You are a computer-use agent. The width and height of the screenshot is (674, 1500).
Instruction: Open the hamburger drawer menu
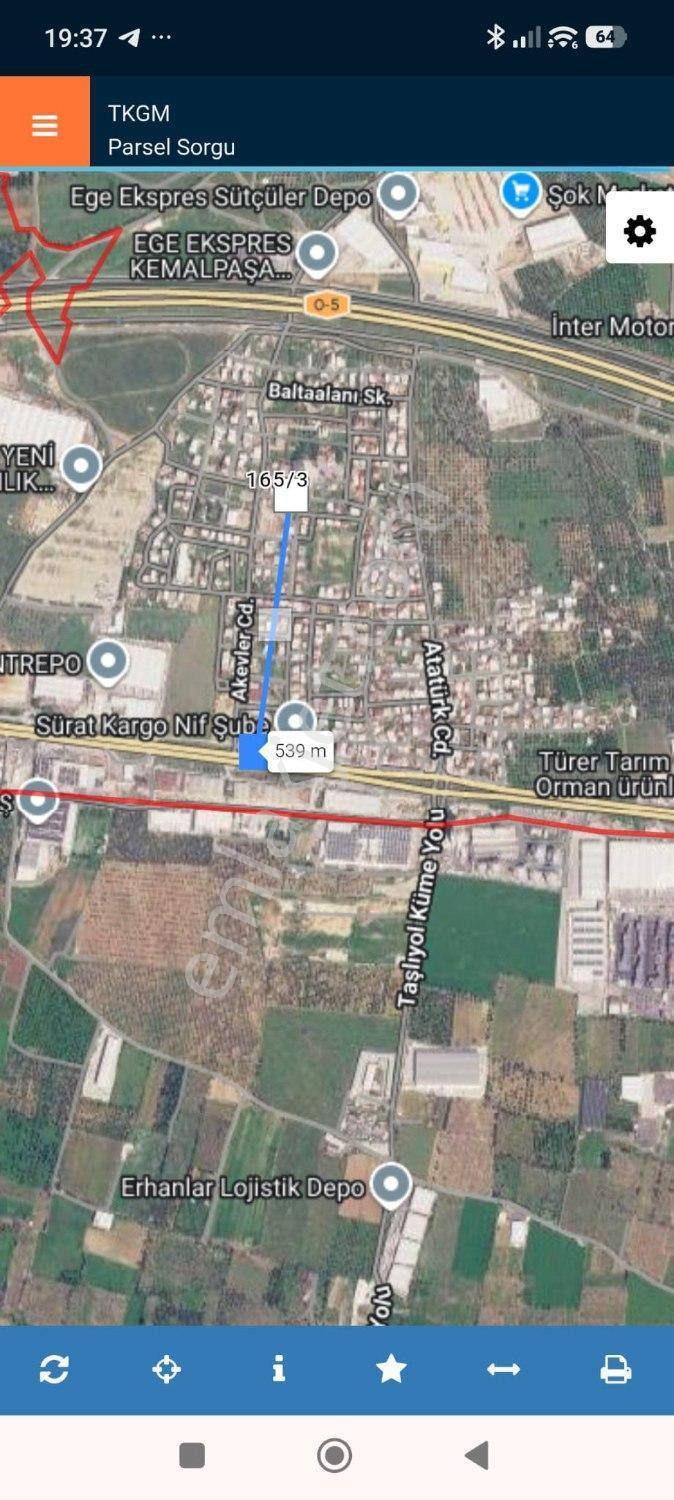click(45, 125)
